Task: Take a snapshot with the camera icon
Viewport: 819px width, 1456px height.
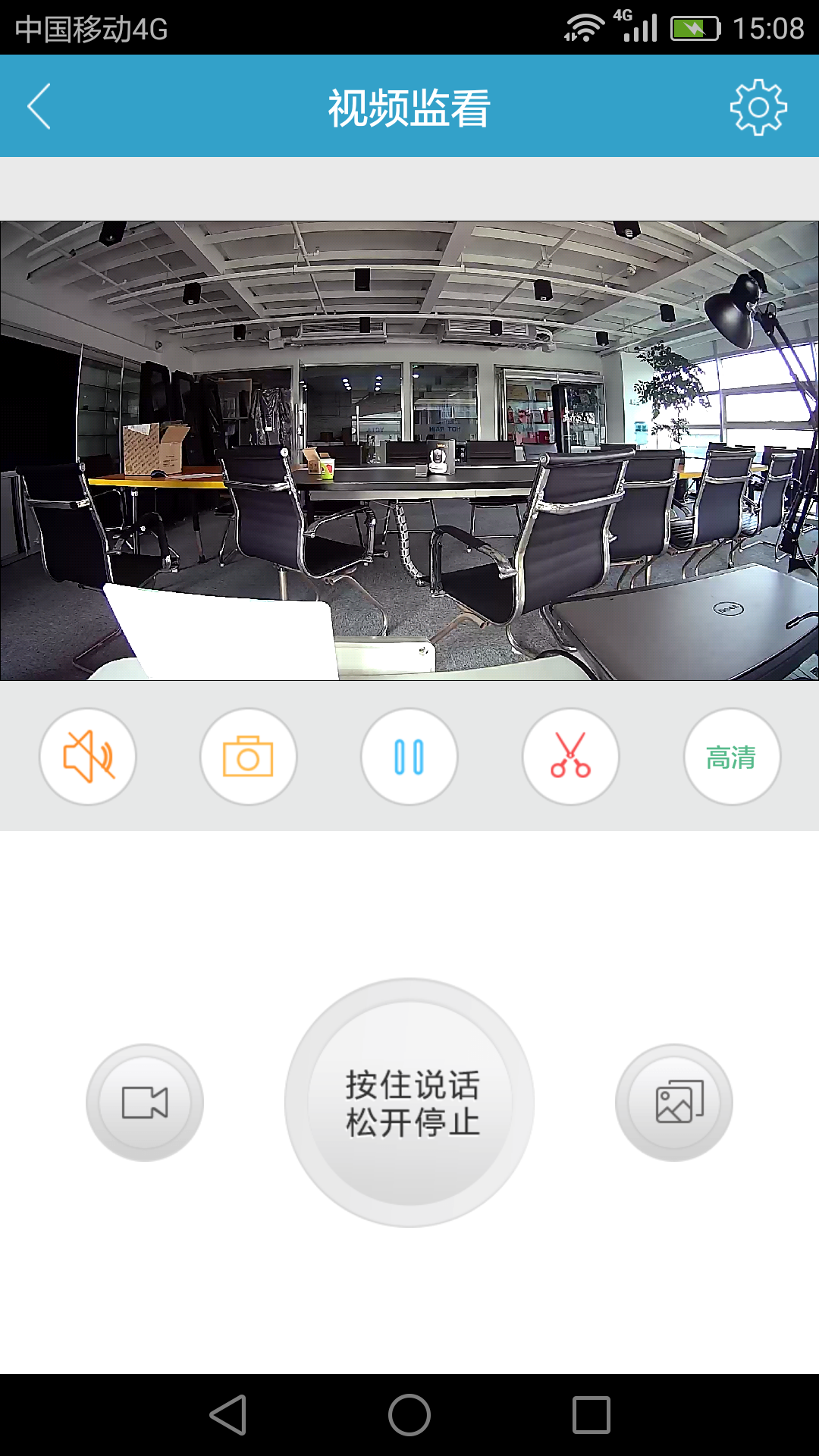Action: pos(248,757)
